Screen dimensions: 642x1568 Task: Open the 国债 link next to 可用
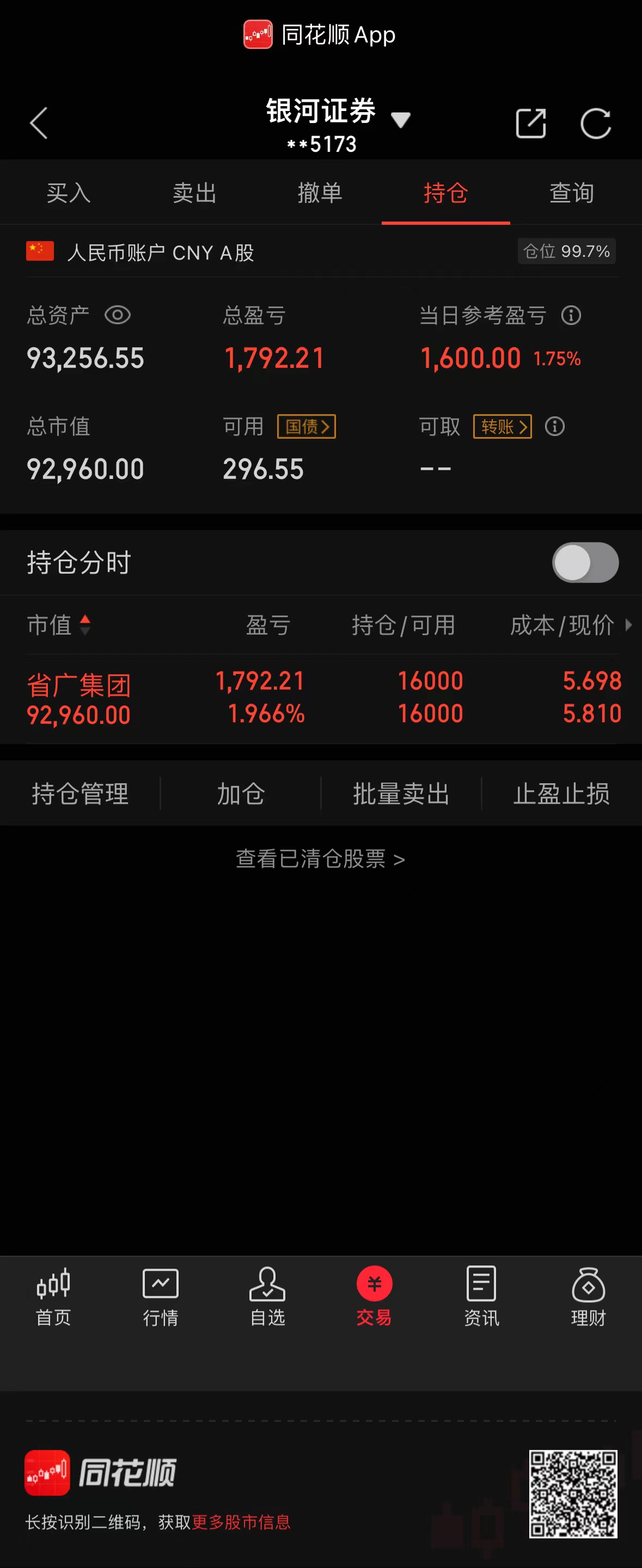pos(307,427)
